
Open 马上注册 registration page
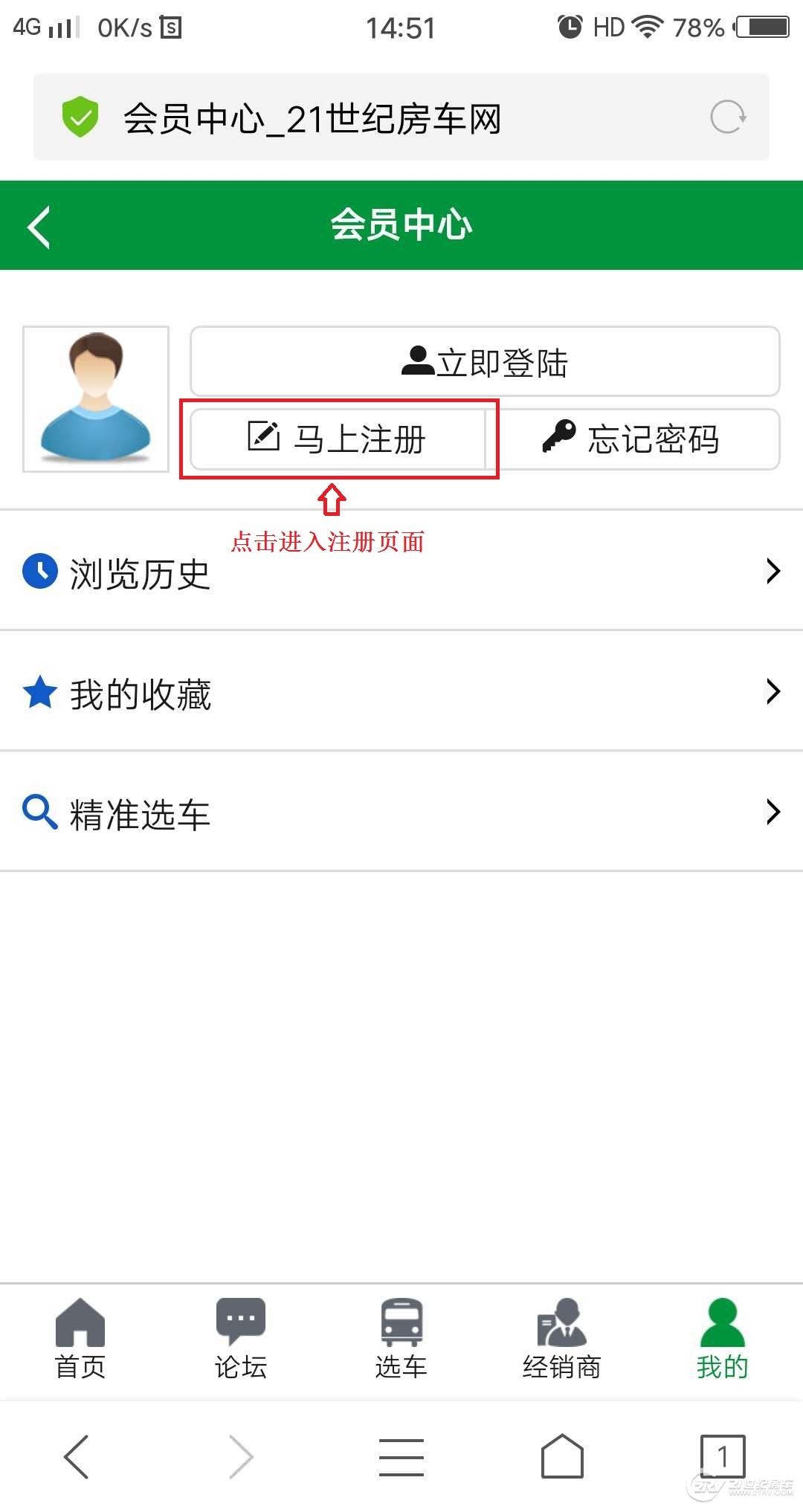pyautogui.click(x=338, y=439)
